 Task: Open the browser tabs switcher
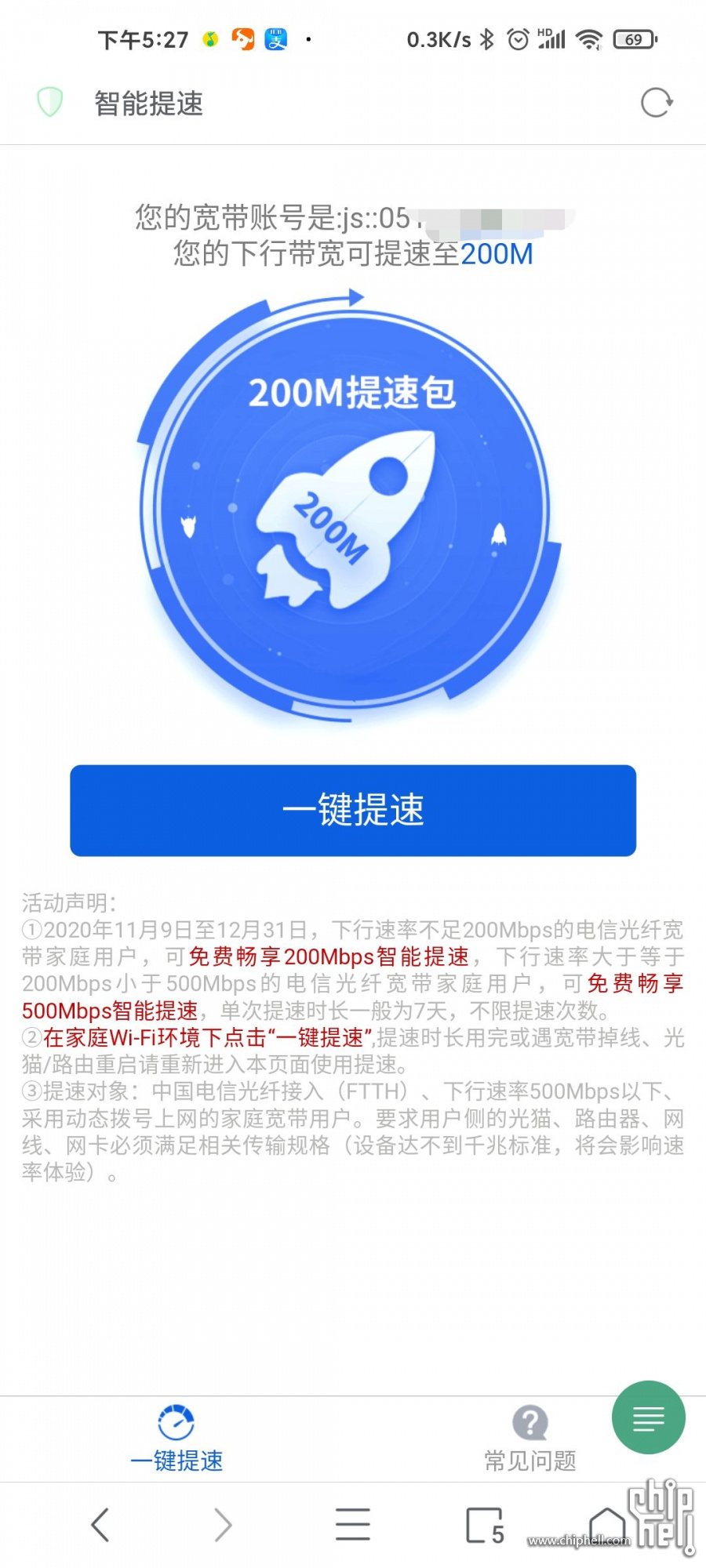point(484,1525)
